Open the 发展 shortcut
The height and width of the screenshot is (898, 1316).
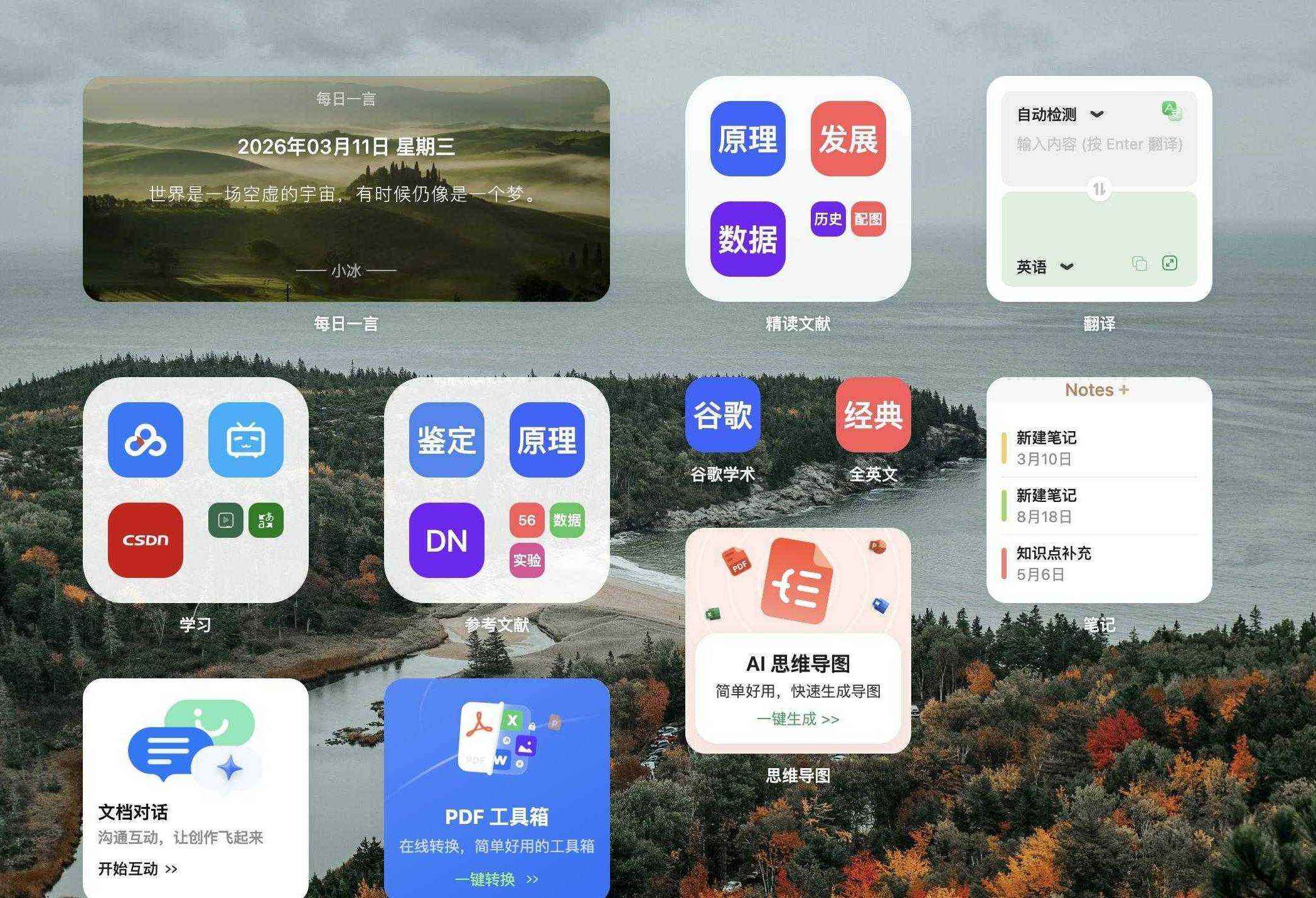coord(848,139)
